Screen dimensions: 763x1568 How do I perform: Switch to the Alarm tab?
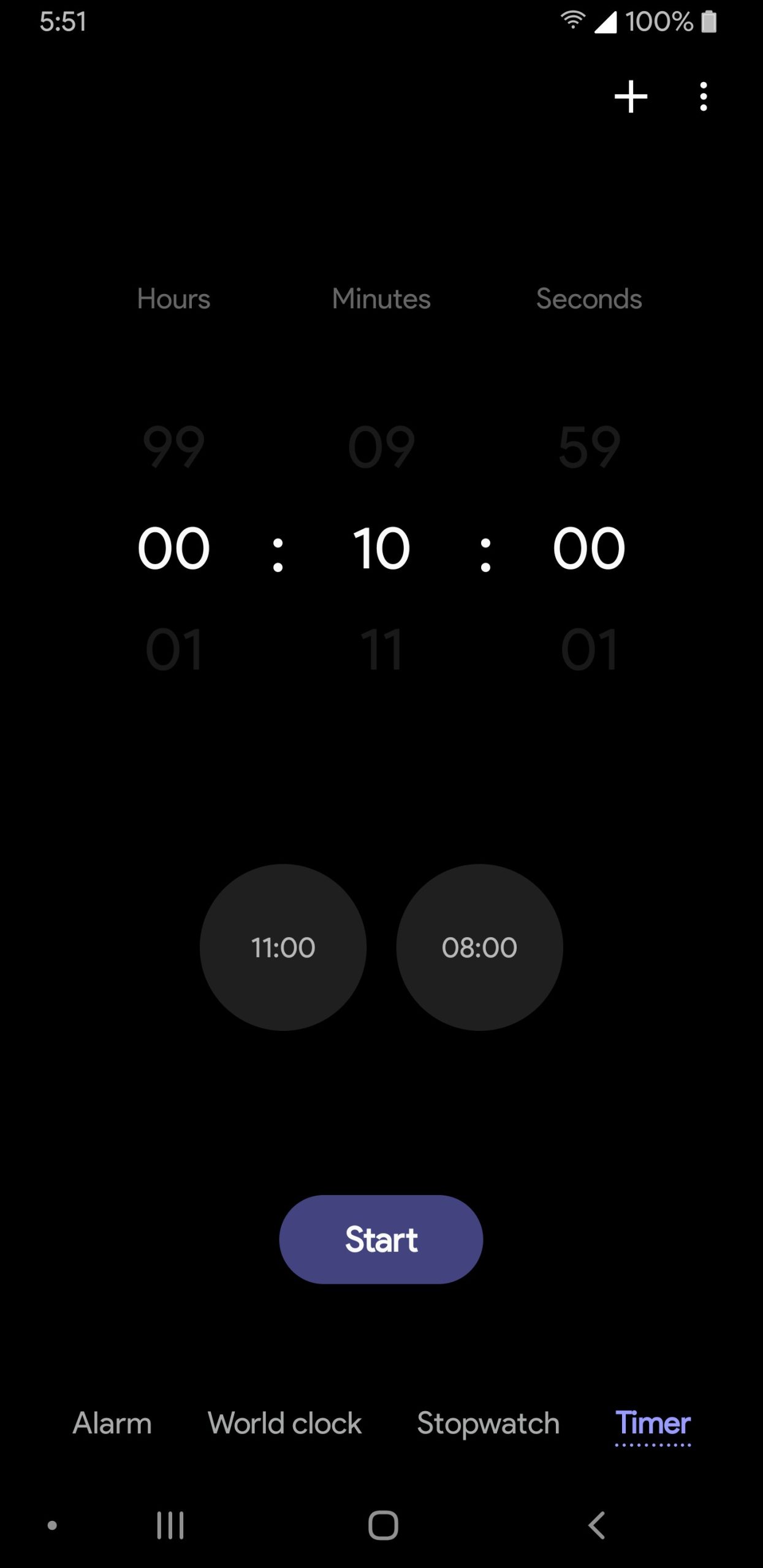[x=112, y=1423]
